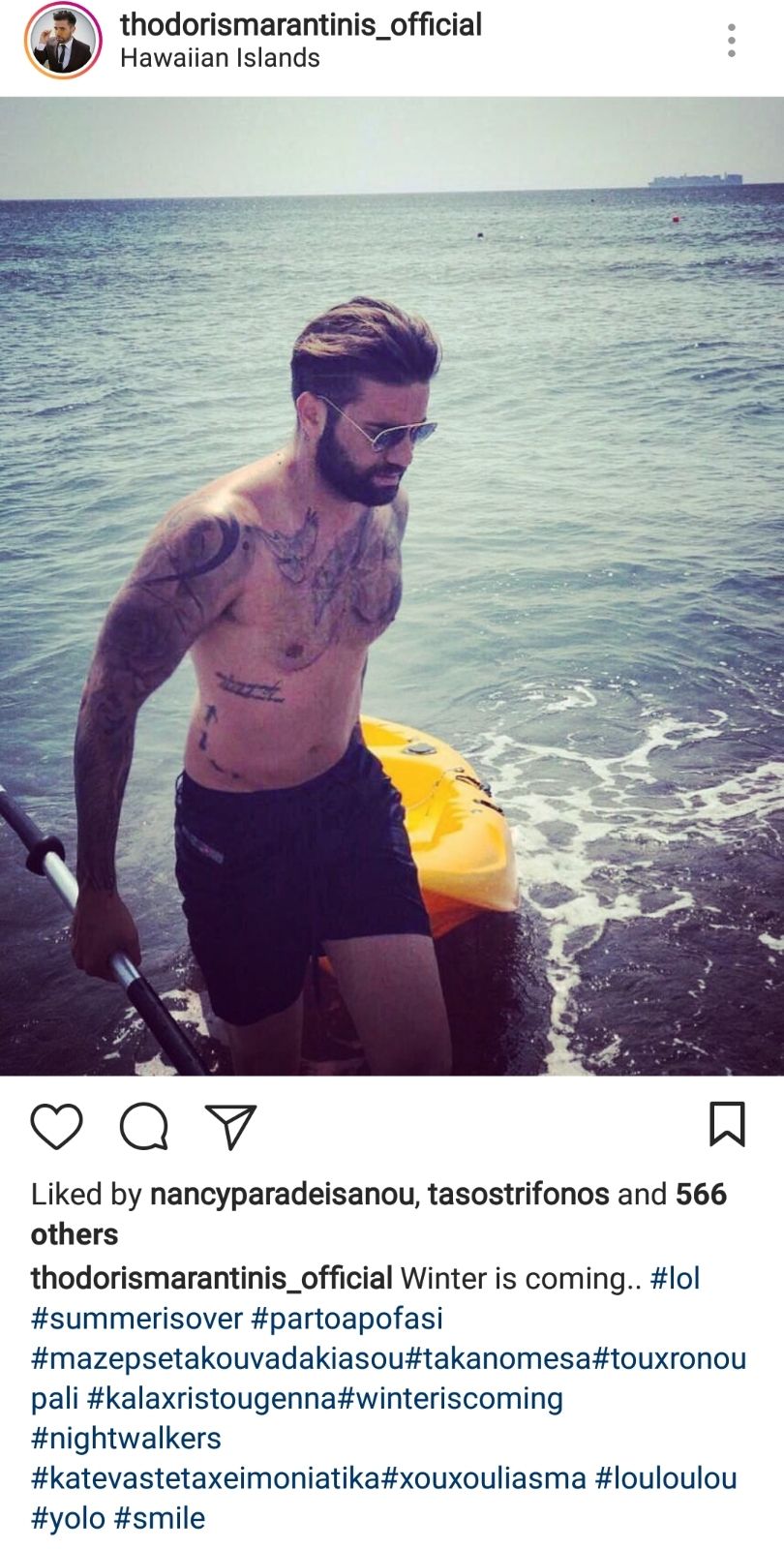Like the post with the heart icon

click(56, 1126)
